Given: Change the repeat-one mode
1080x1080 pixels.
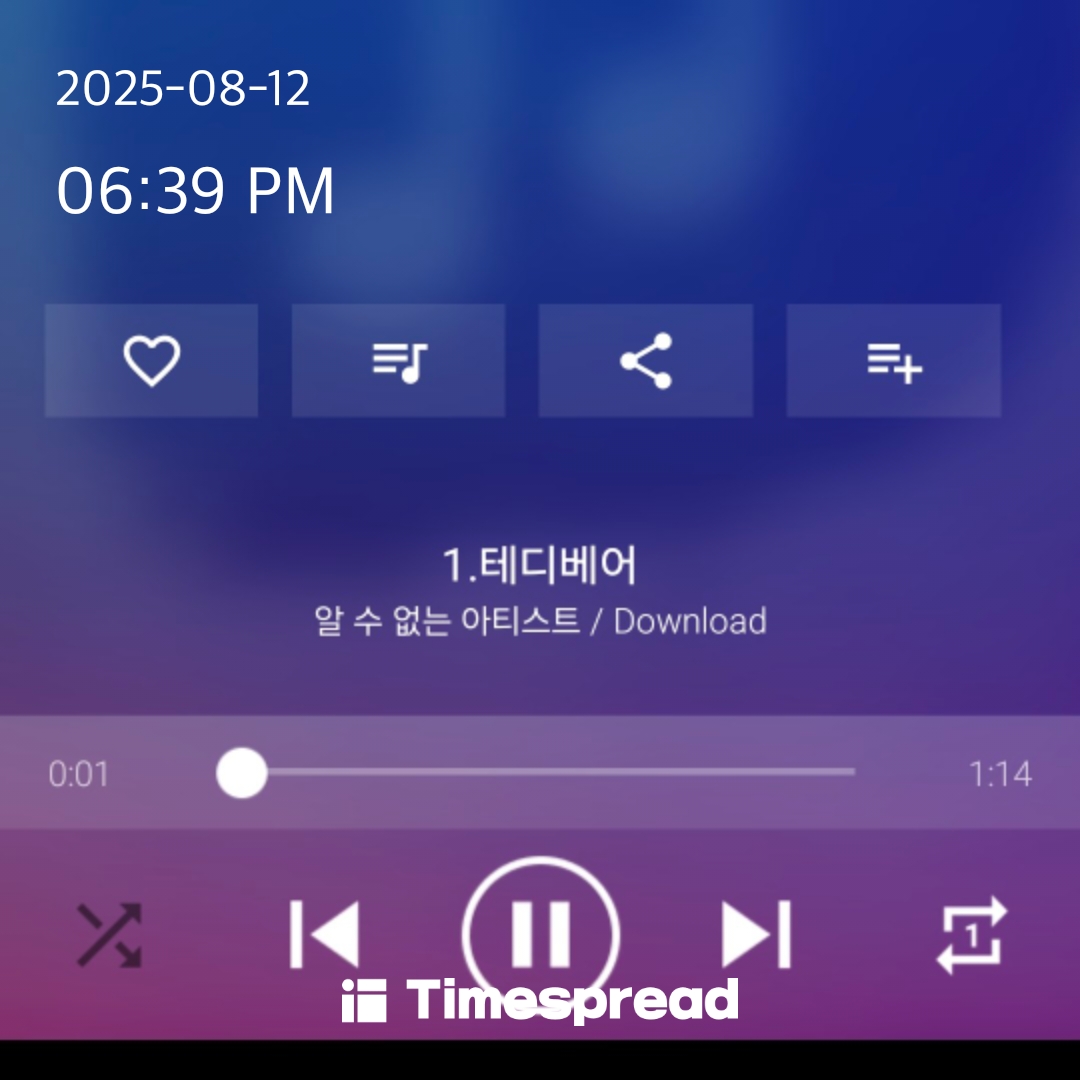Looking at the screenshot, I should (971, 935).
